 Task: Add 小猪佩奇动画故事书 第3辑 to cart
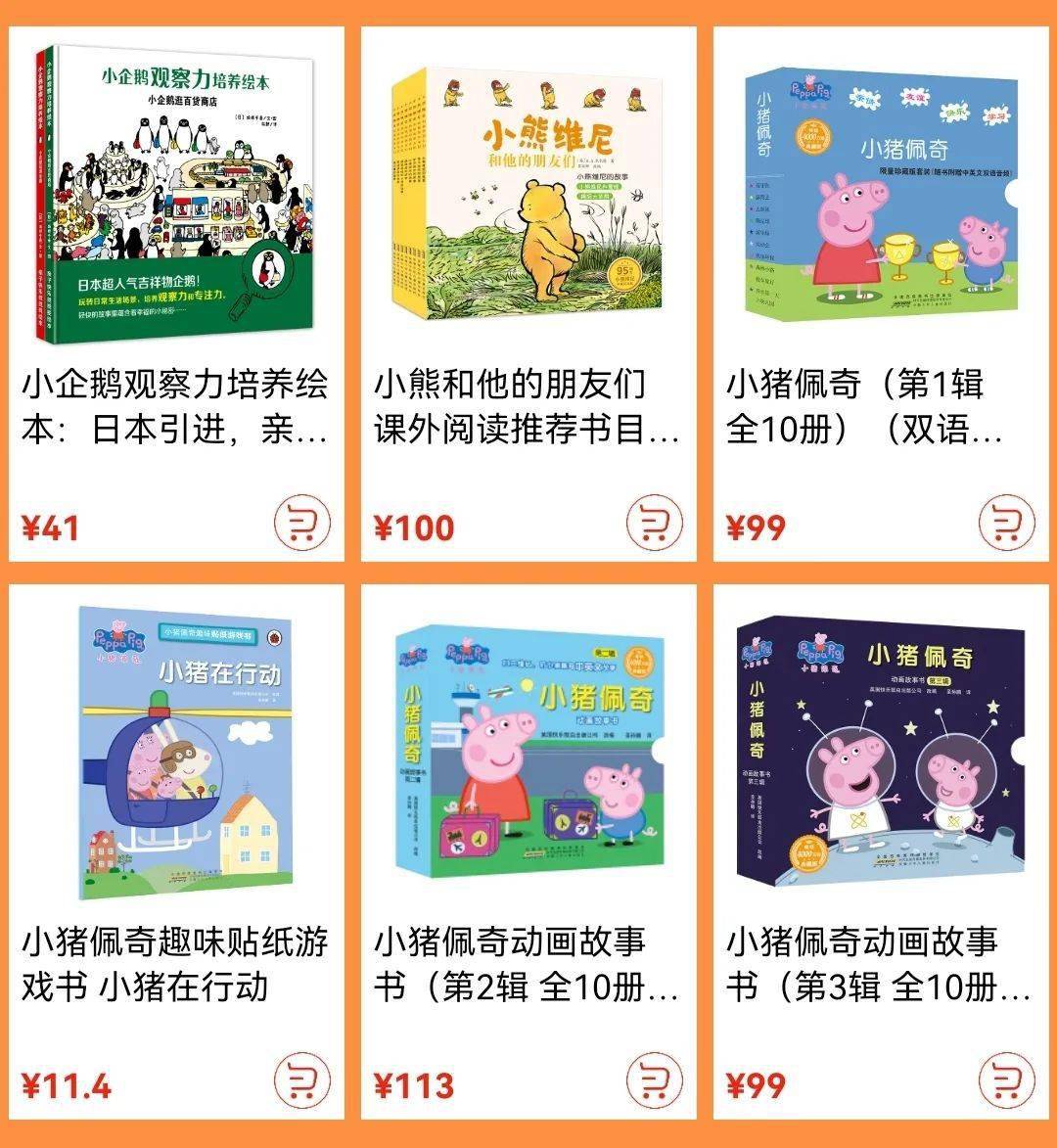[x=1006, y=1081]
